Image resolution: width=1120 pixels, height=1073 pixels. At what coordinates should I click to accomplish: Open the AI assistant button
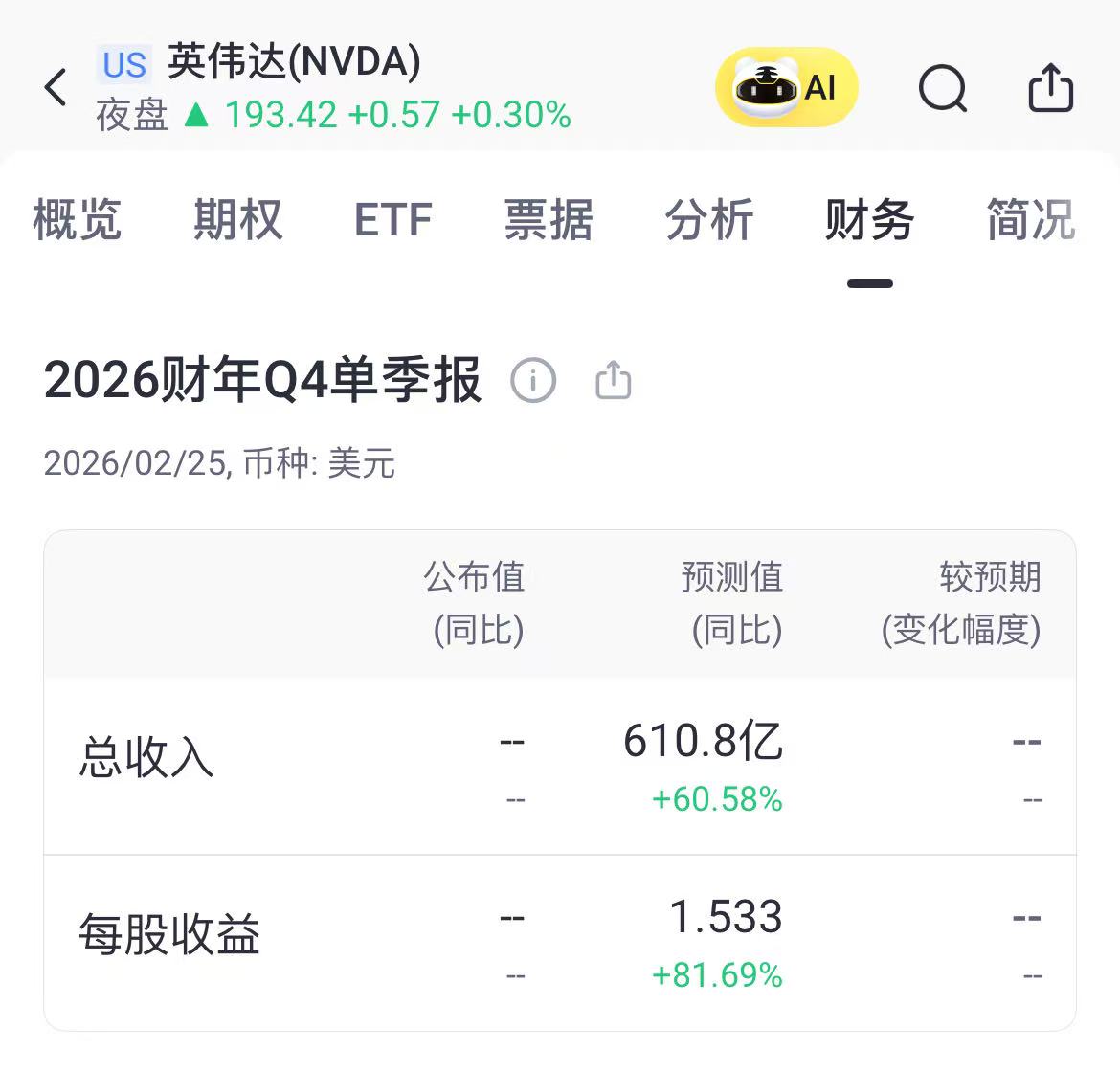tap(786, 88)
